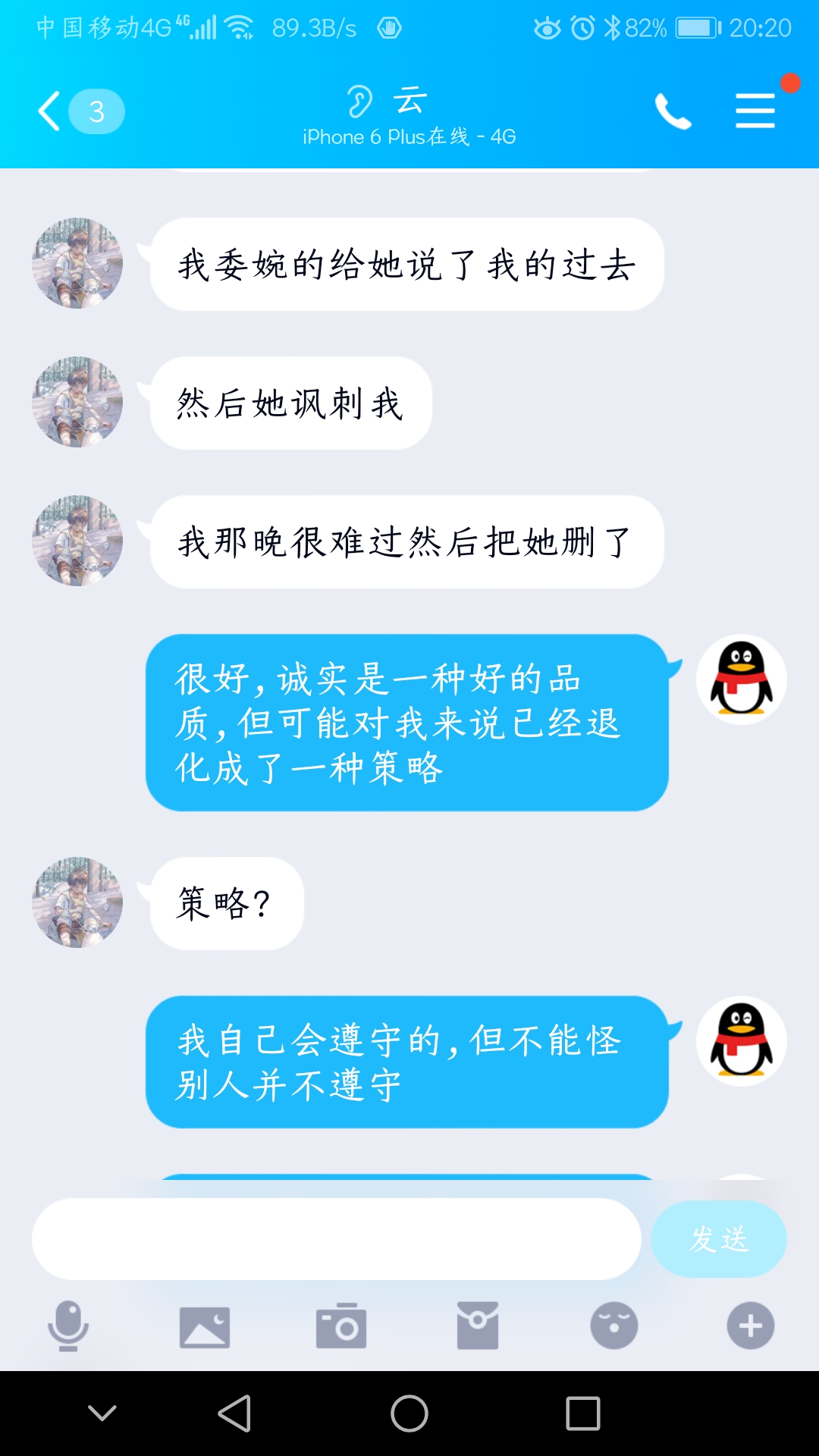Open the camera to take photo

(341, 1326)
